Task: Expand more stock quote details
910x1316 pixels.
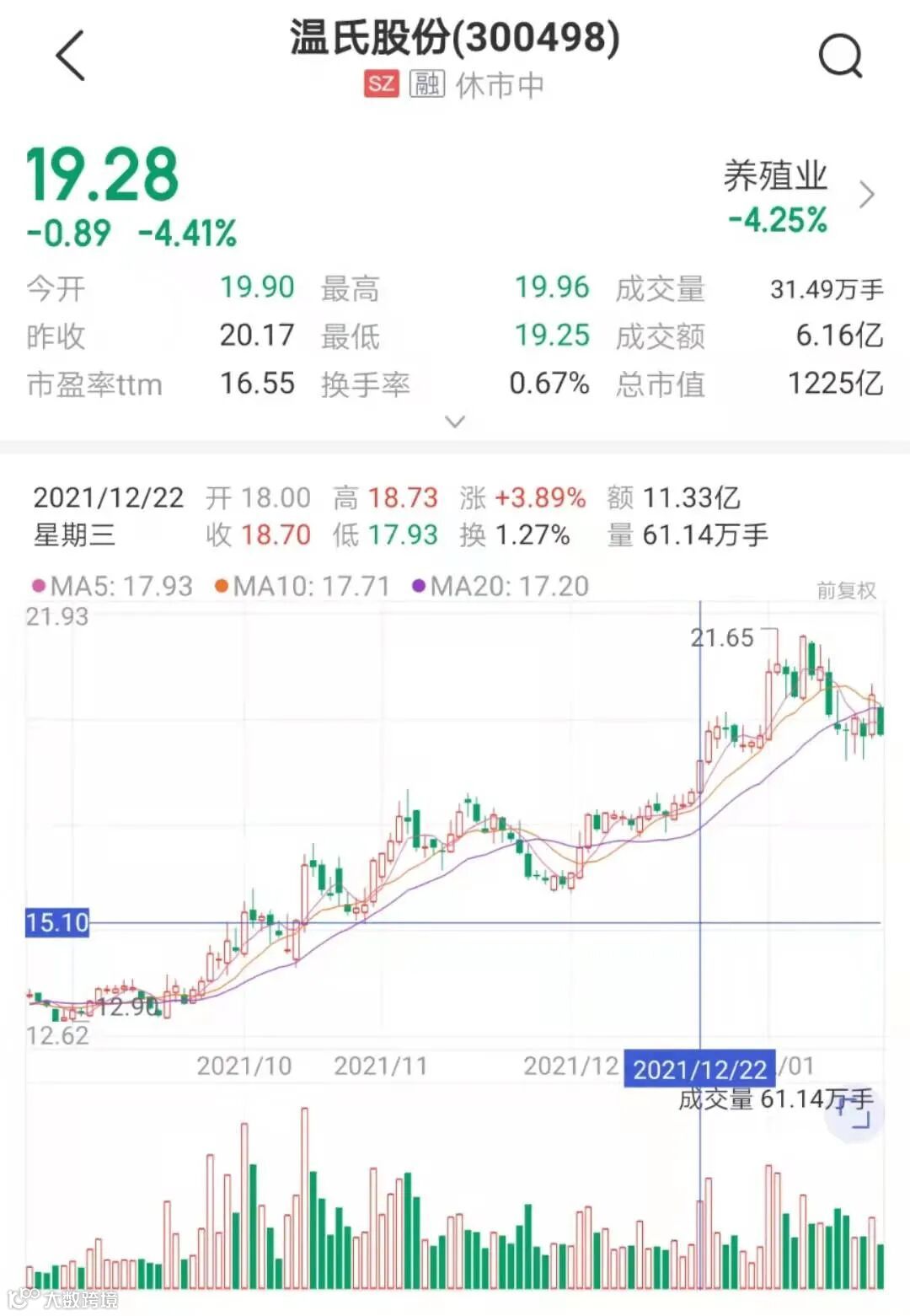Action: 455,422
